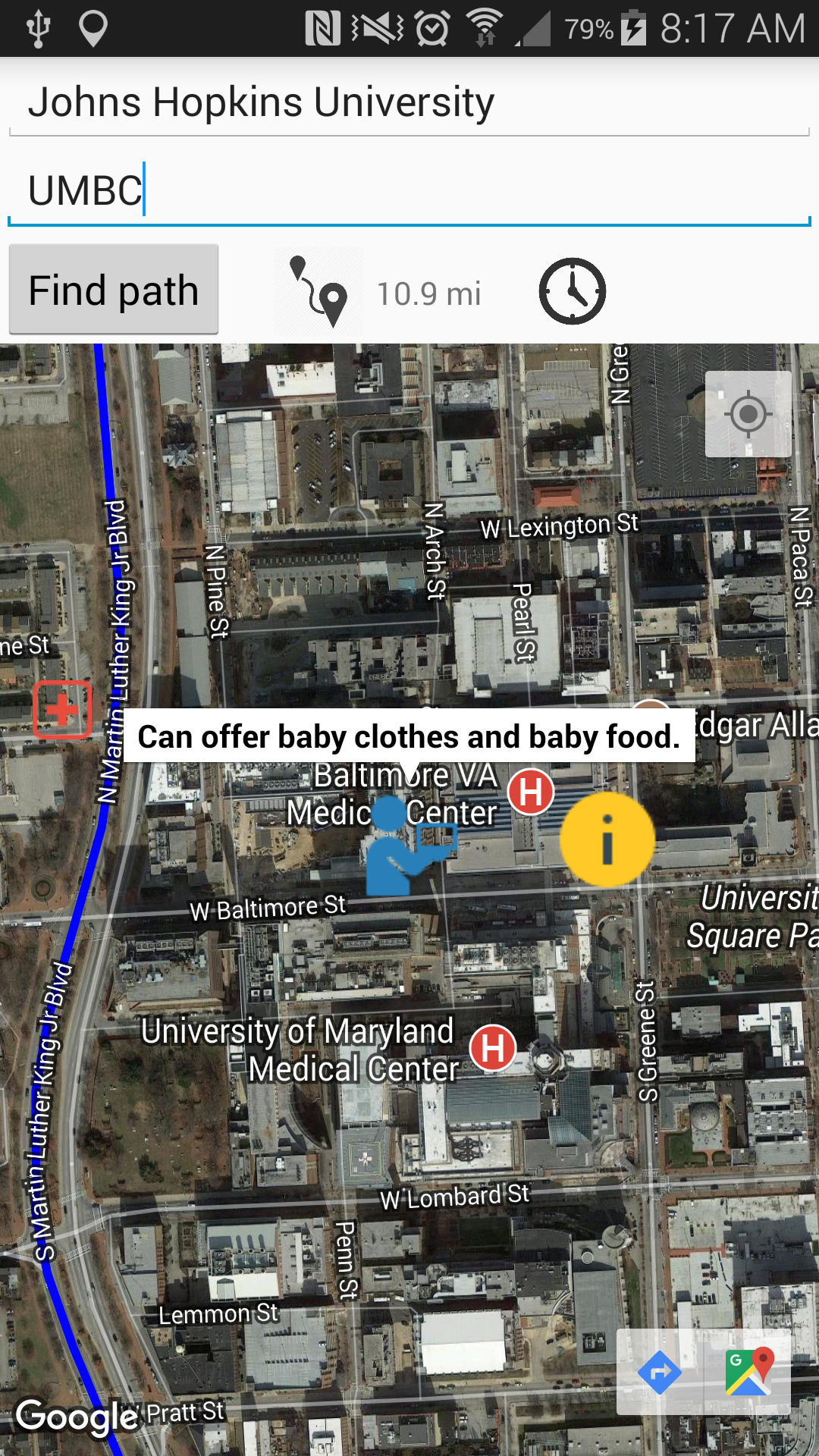Center map on my location
The image size is (819, 1456).
click(748, 414)
